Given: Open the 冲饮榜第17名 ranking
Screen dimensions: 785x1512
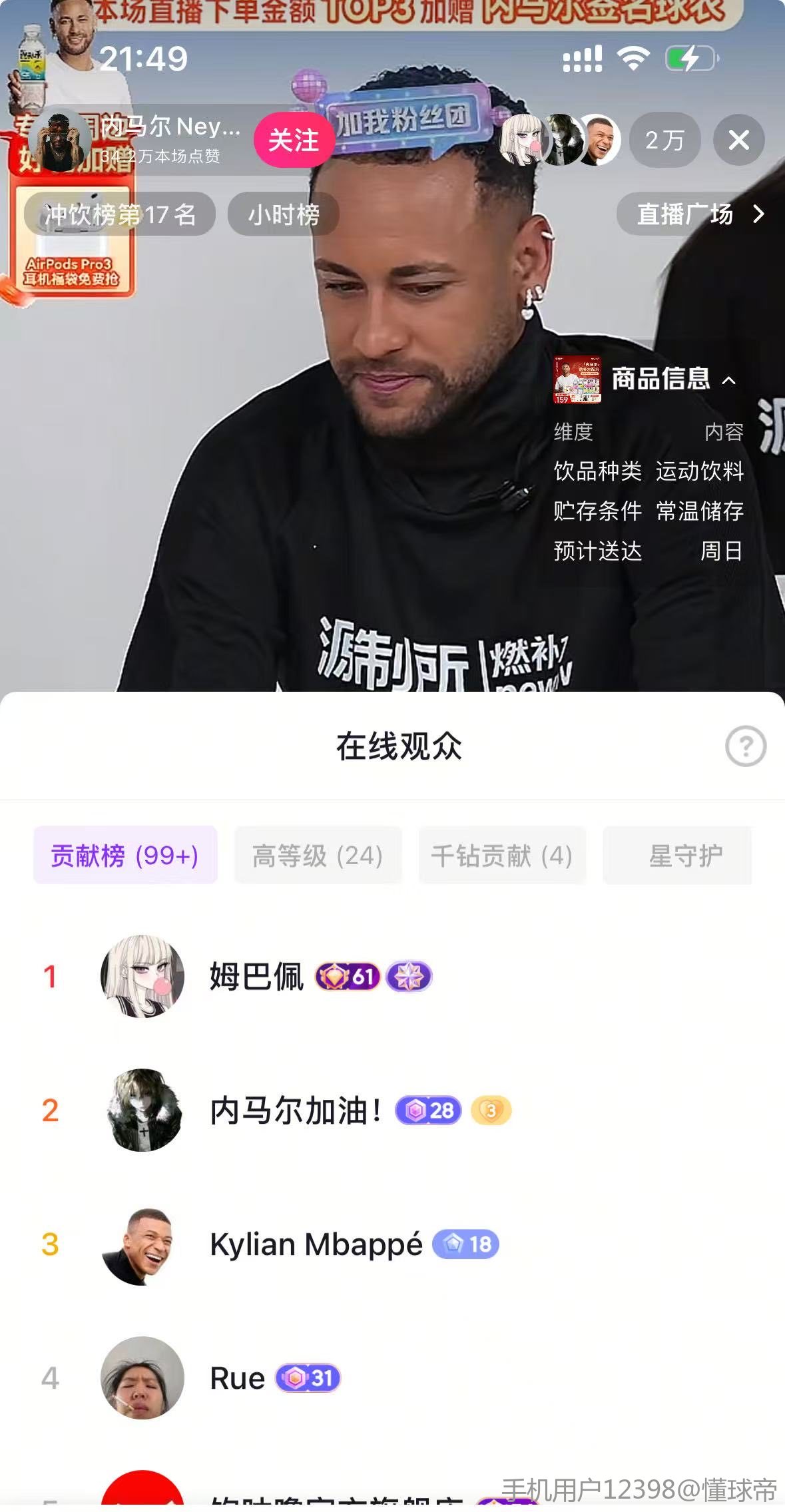Looking at the screenshot, I should coord(120,214).
